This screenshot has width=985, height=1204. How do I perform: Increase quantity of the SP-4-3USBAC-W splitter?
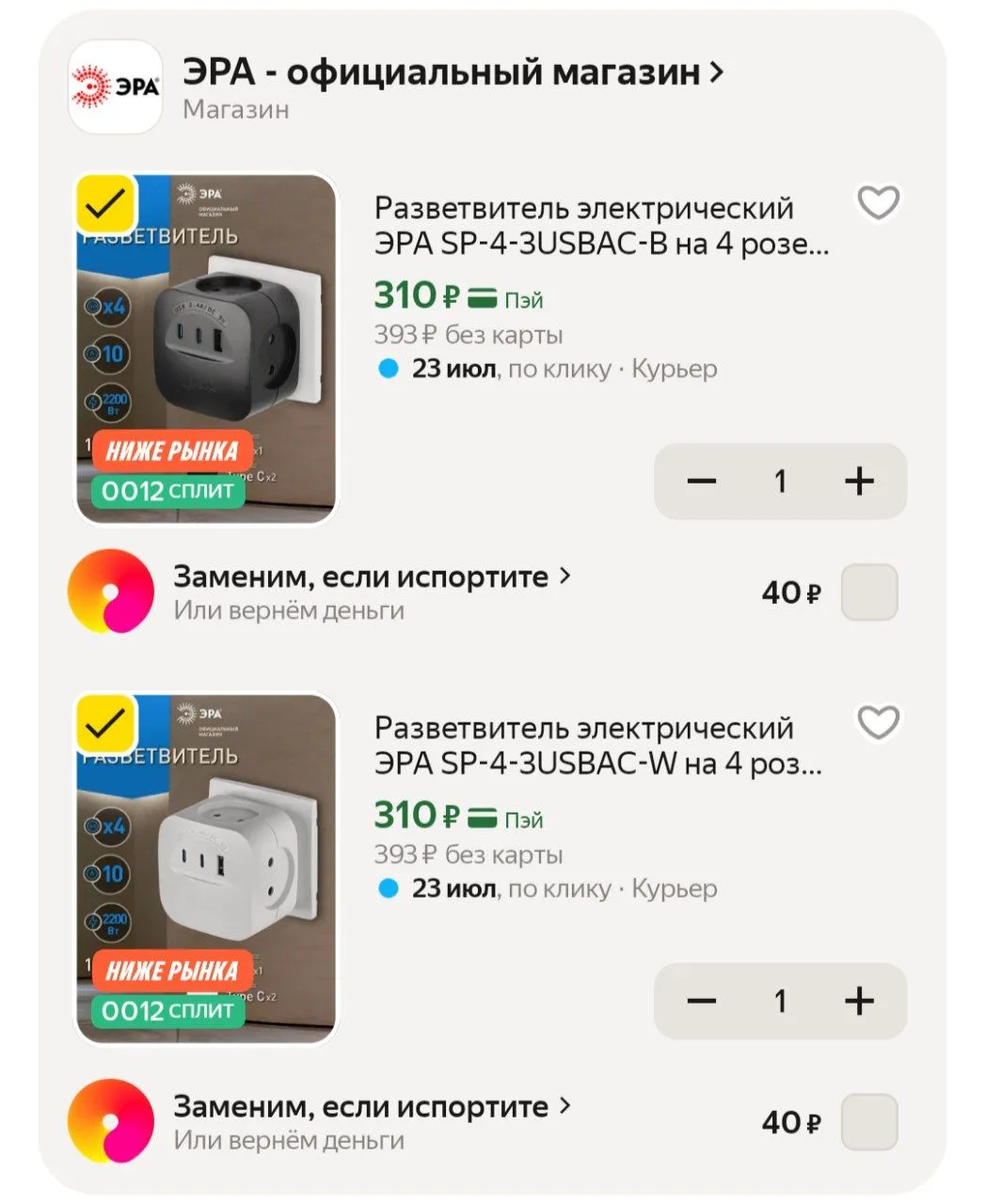tap(859, 1001)
